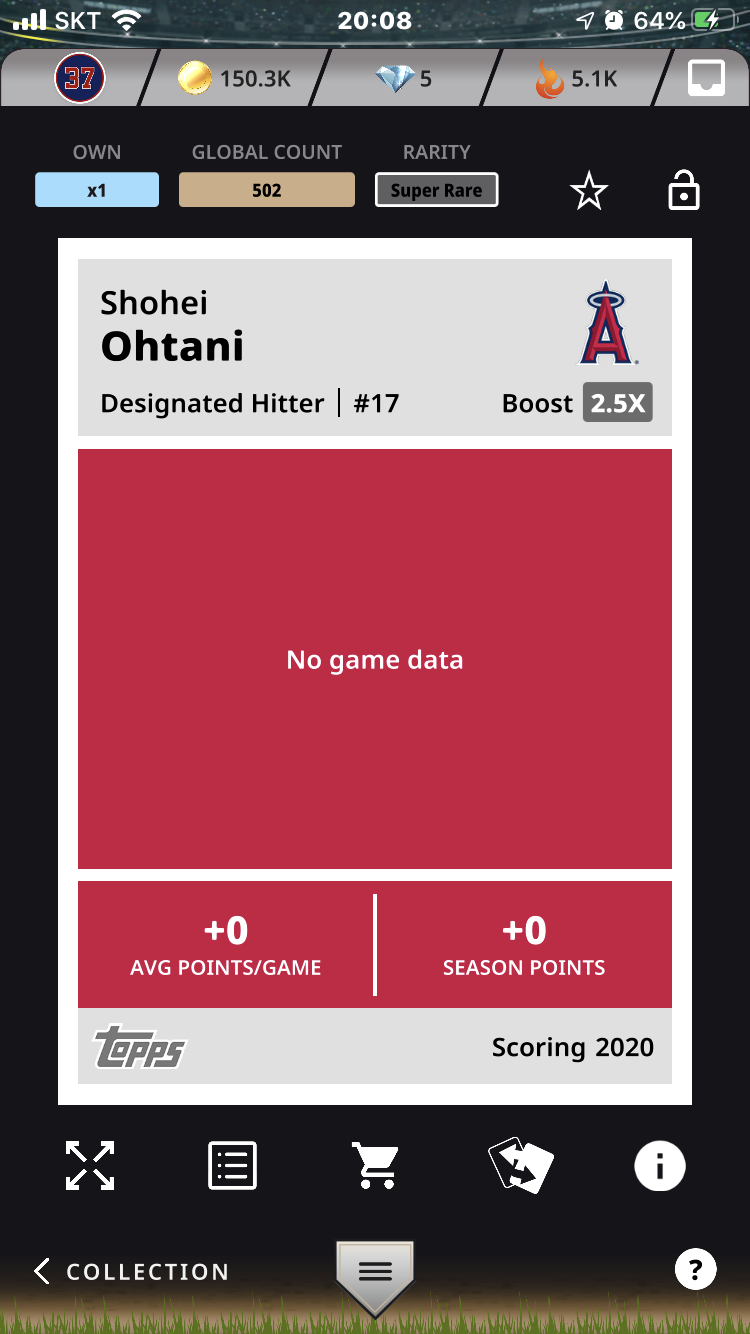Favorite this card with the star icon
Screen dimensions: 750x1334
pos(589,191)
